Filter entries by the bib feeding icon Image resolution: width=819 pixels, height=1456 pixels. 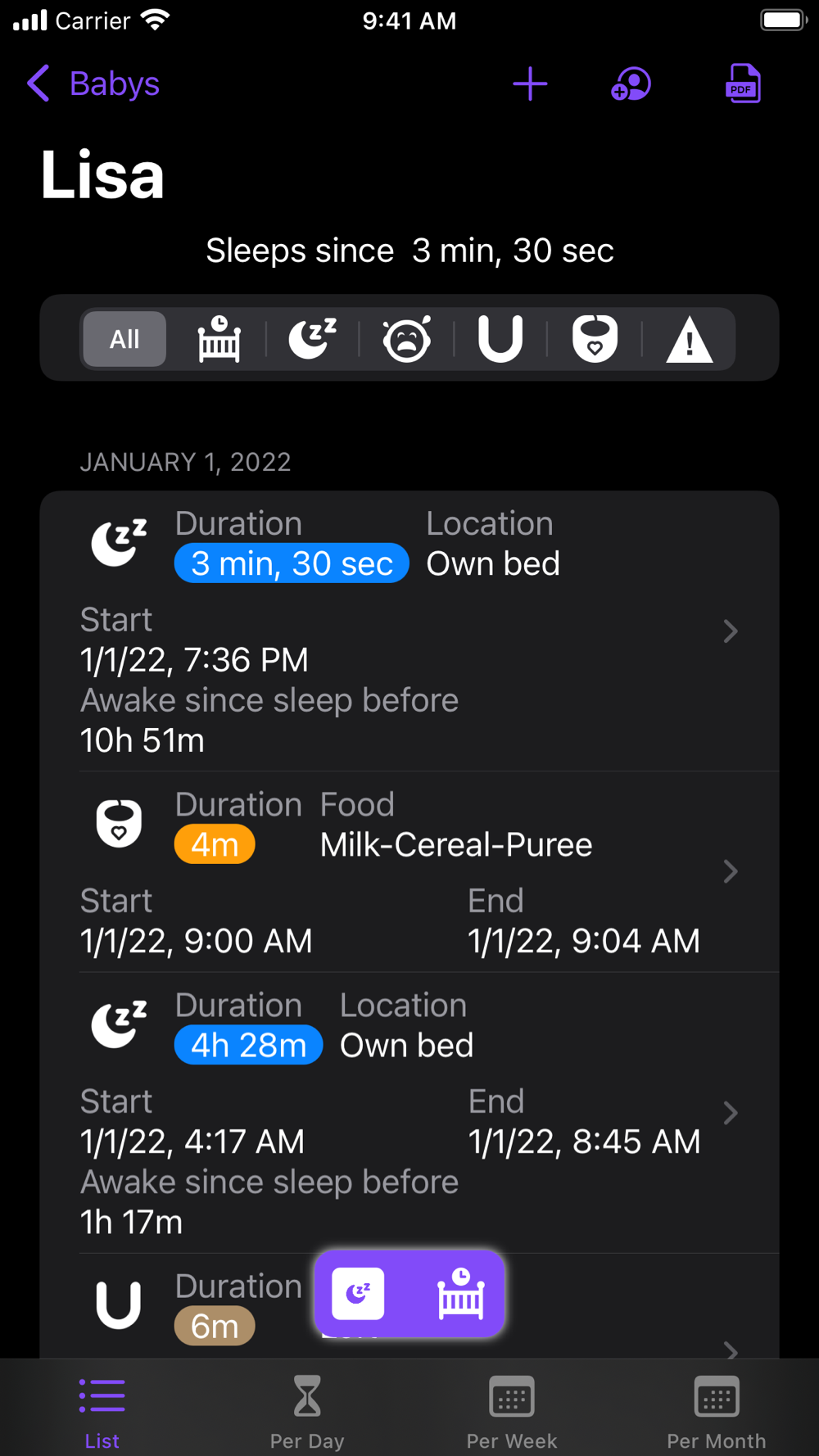(x=595, y=339)
